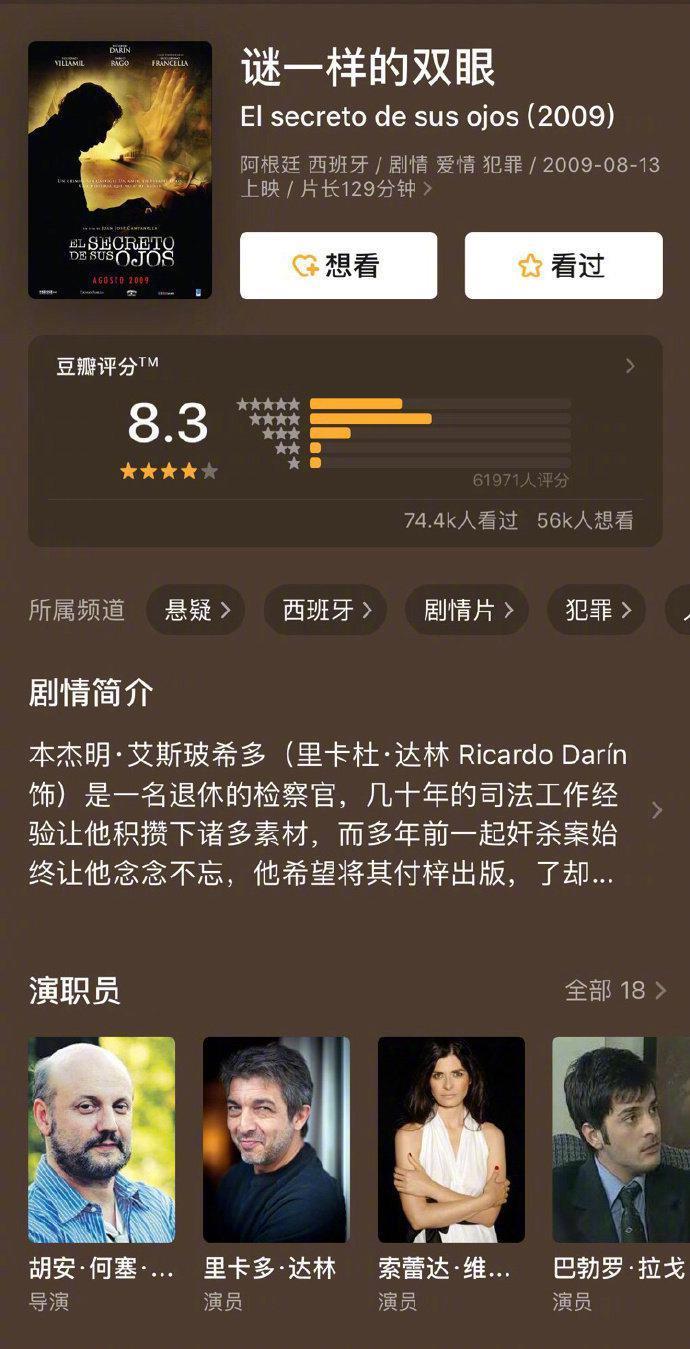The height and width of the screenshot is (1349, 690).
Task: Expand the full 剧情简介 synopsis
Action: [656, 810]
